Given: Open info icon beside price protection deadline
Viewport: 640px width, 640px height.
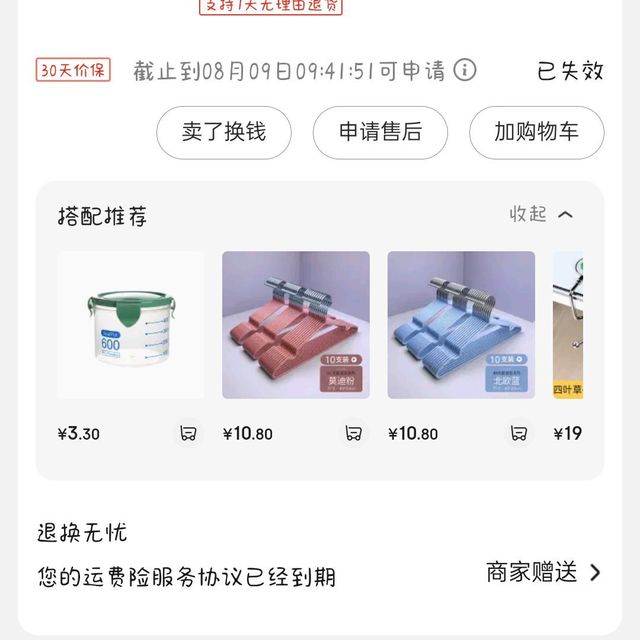Looking at the screenshot, I should (x=465, y=70).
